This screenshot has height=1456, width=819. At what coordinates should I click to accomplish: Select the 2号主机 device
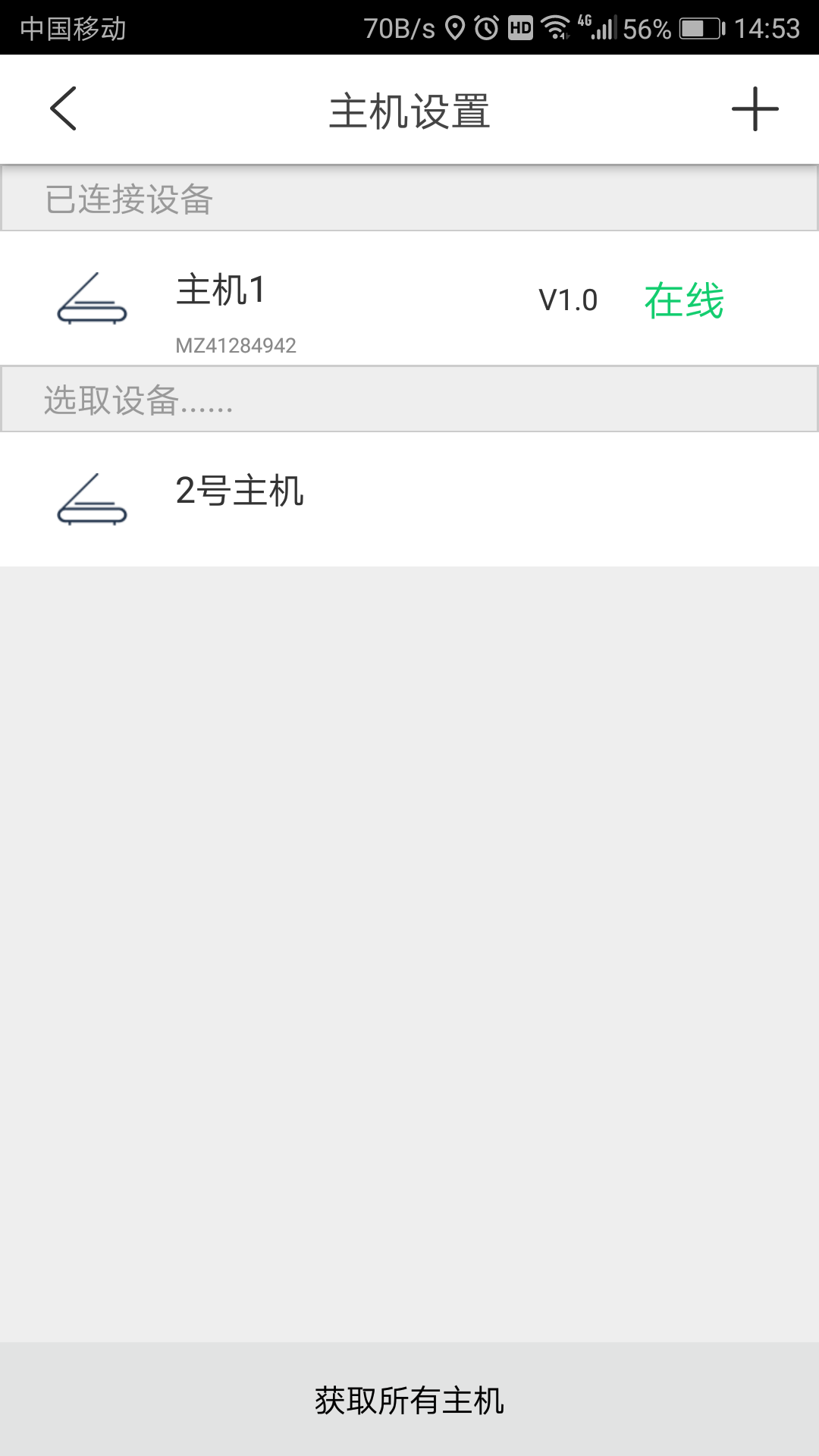[x=409, y=498]
